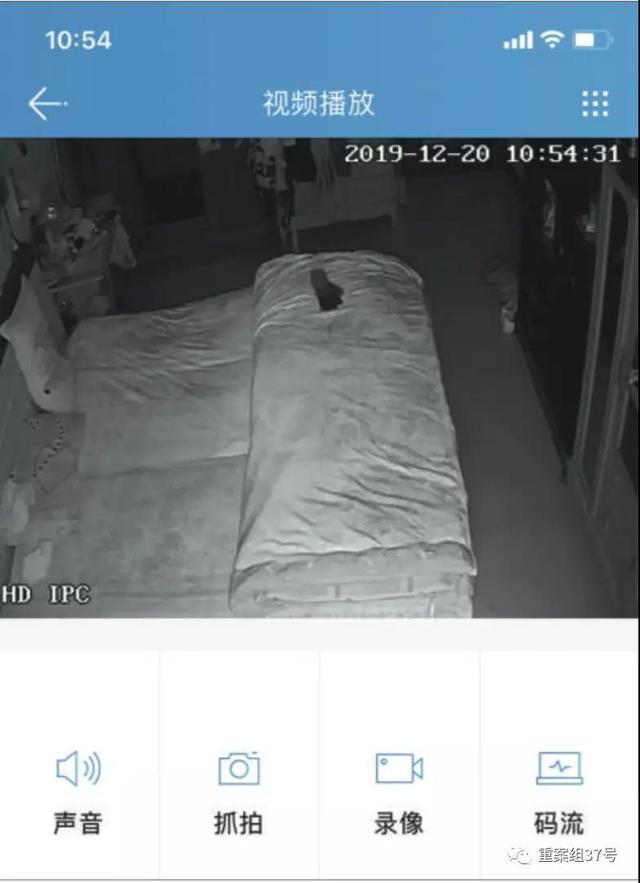Capture a snapshot with 抓拍
The width and height of the screenshot is (640, 883).
pos(238,790)
